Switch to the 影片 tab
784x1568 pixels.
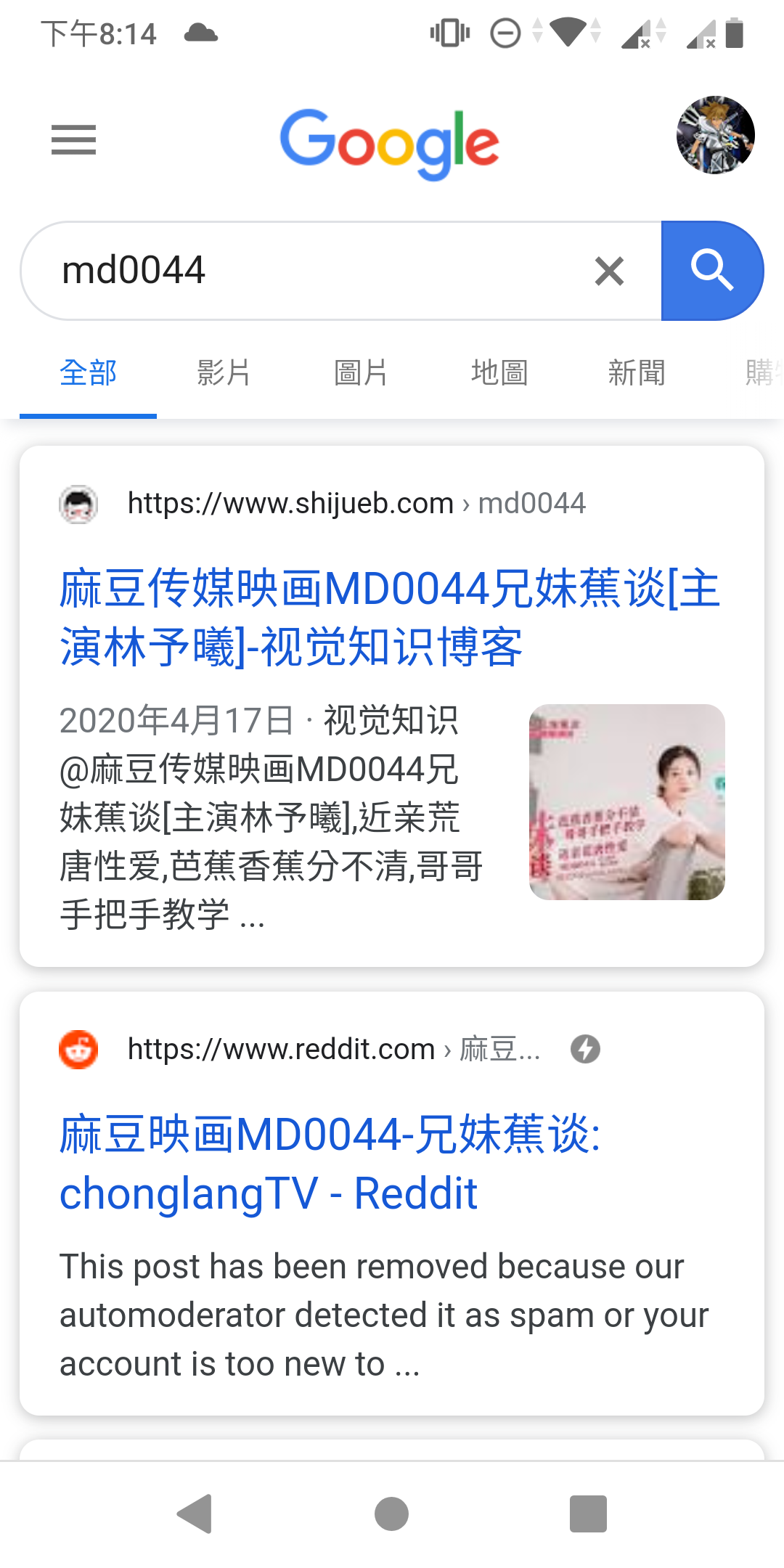[x=224, y=373]
